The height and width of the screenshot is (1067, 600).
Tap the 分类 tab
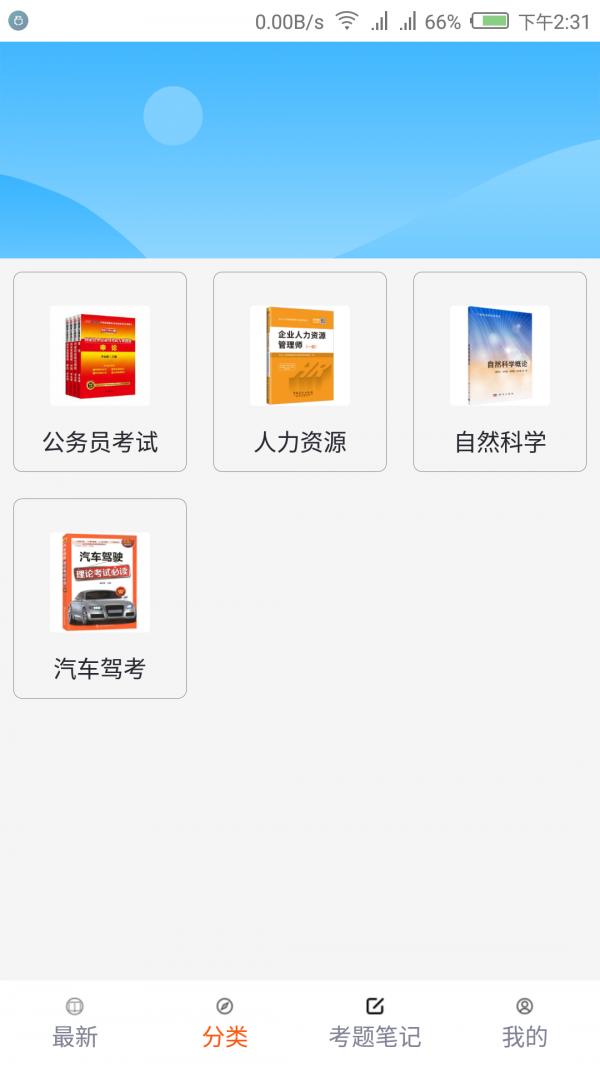tap(225, 1024)
